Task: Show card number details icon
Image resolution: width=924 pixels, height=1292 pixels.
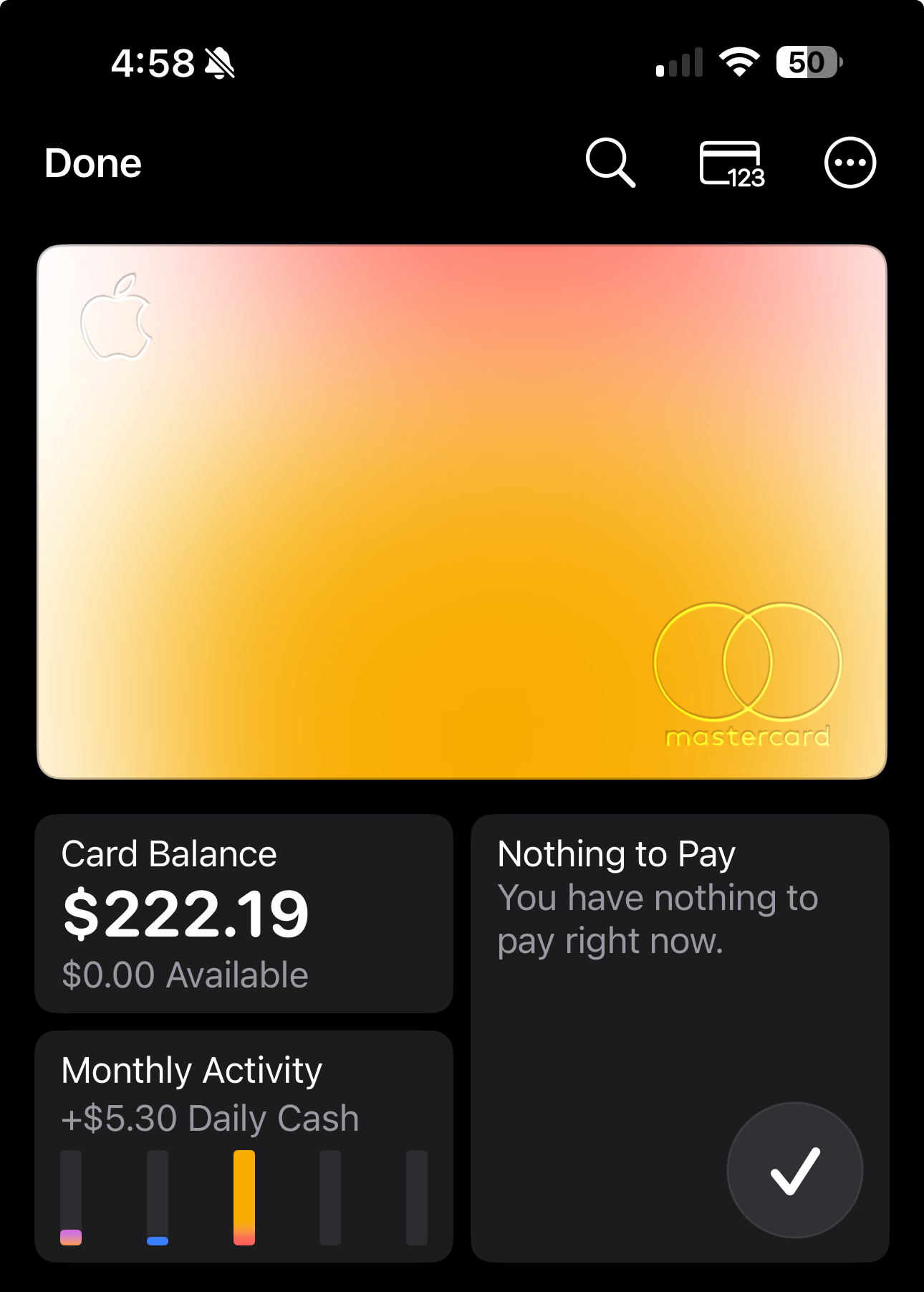Action: click(731, 164)
